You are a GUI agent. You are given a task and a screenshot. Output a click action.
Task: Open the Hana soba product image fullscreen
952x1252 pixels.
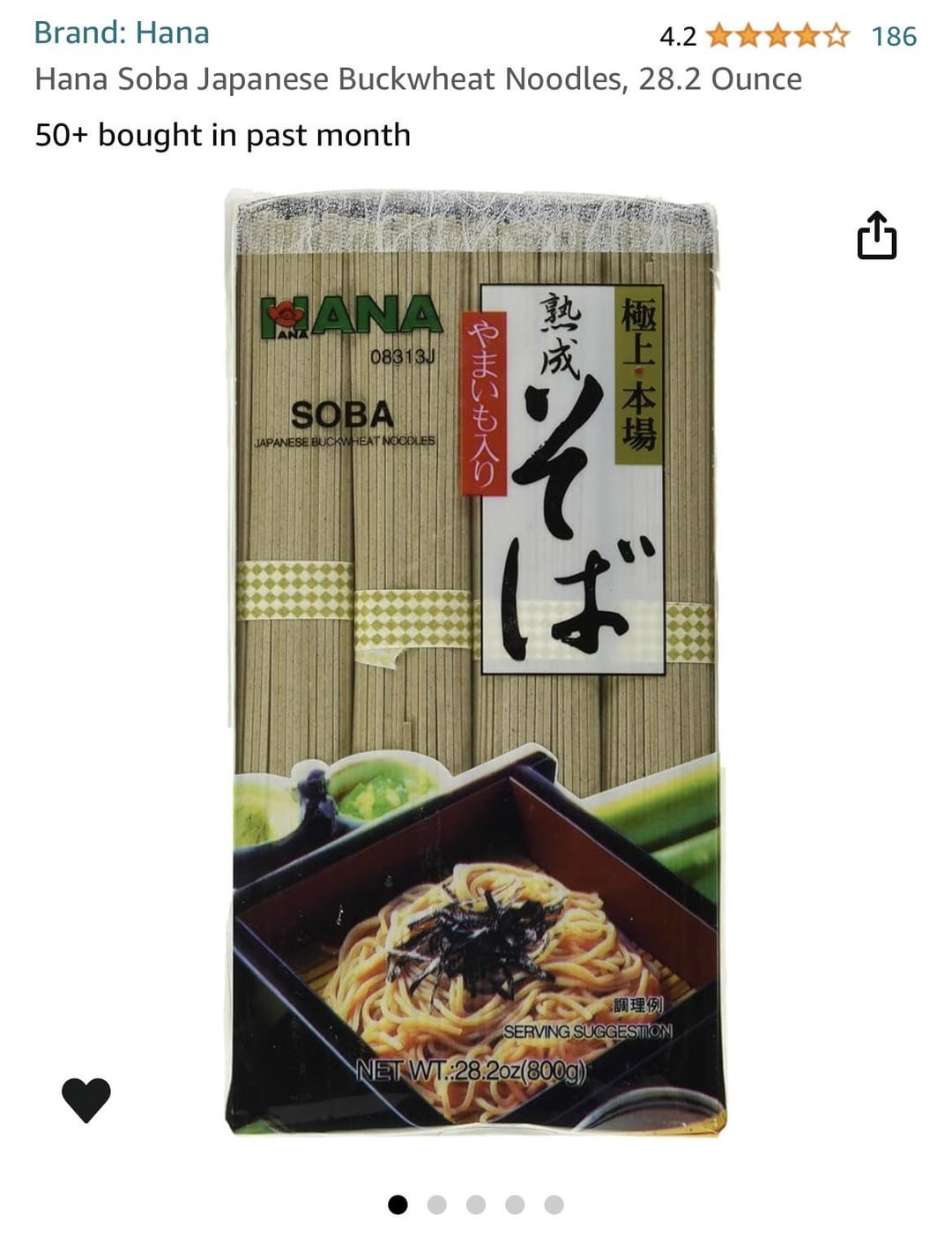[476, 661]
